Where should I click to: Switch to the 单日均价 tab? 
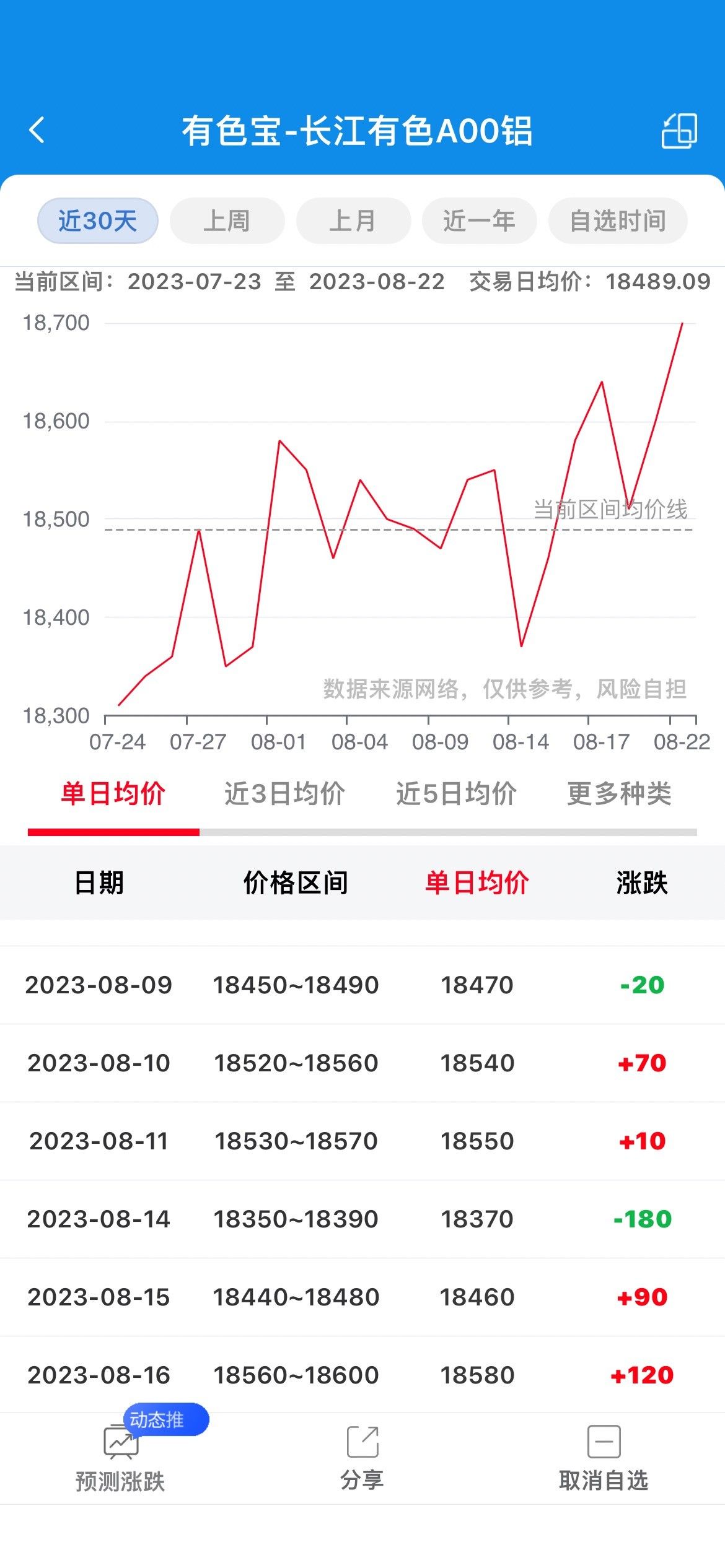pyautogui.click(x=113, y=794)
